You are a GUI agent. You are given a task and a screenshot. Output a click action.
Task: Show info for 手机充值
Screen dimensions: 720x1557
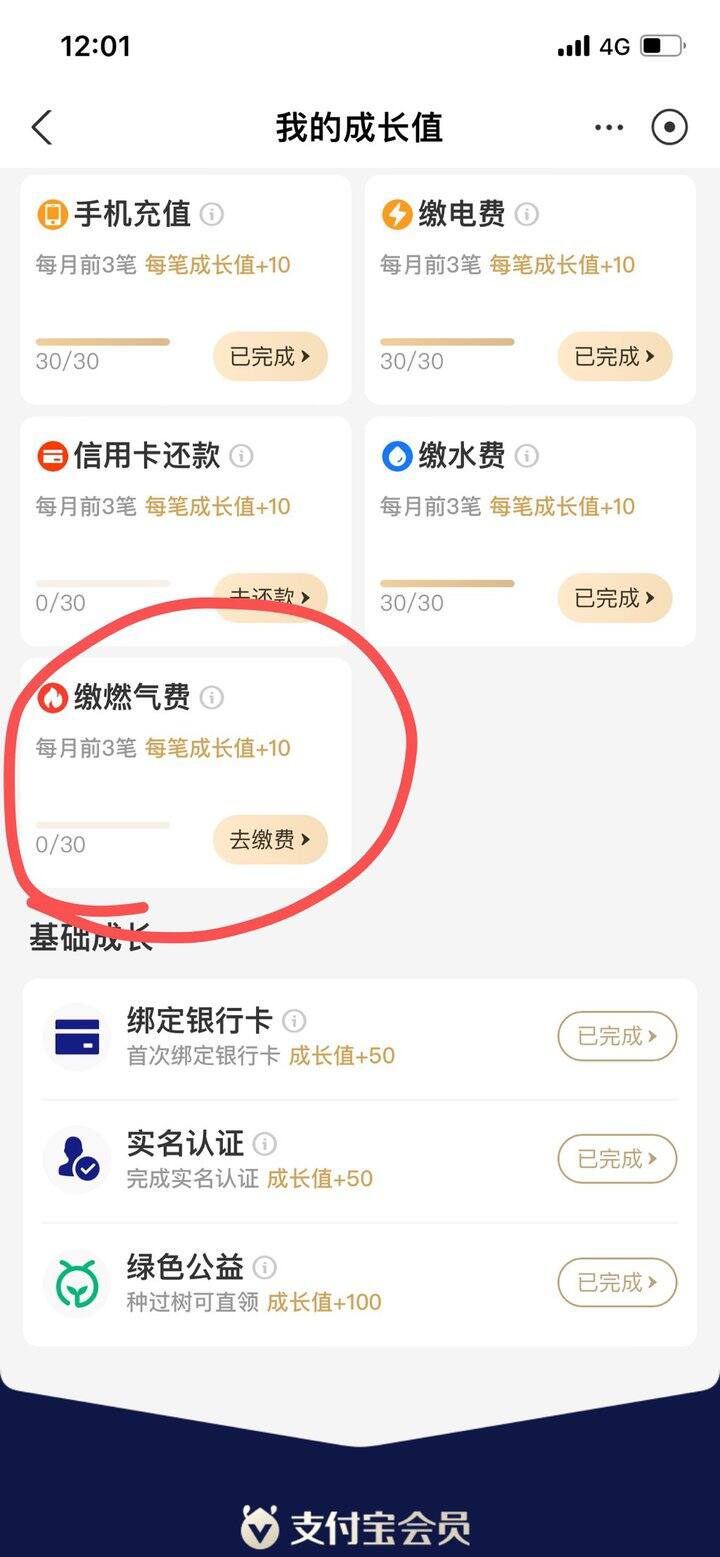coord(211,214)
